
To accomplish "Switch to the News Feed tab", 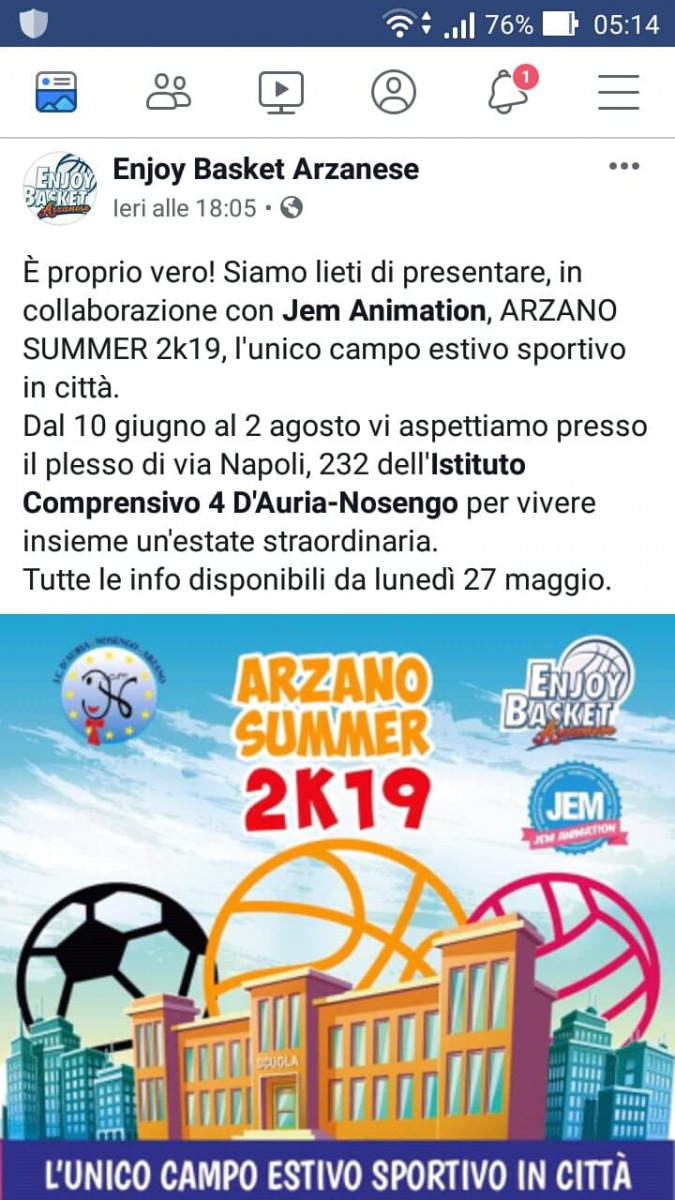I will point(56,92).
